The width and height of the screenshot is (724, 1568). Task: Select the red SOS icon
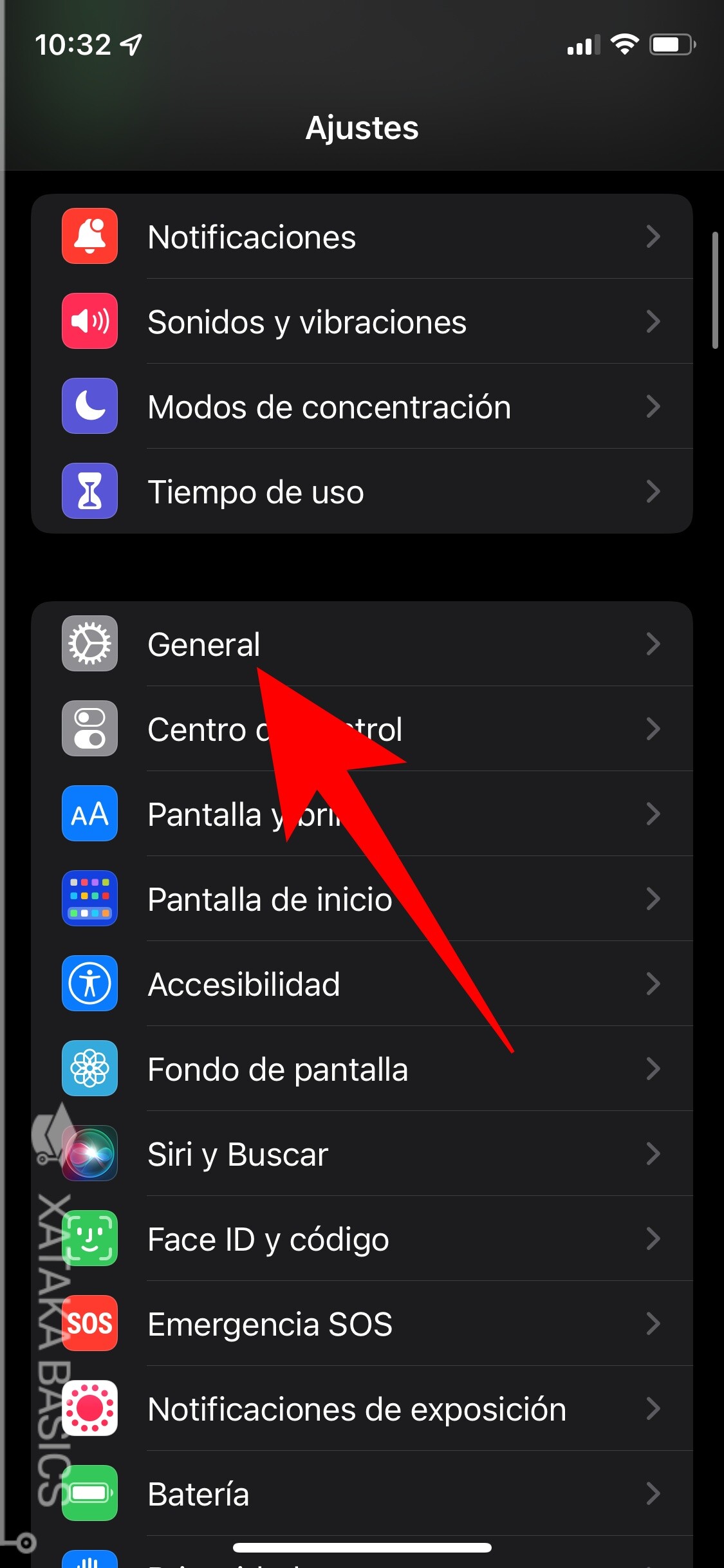click(x=89, y=1324)
